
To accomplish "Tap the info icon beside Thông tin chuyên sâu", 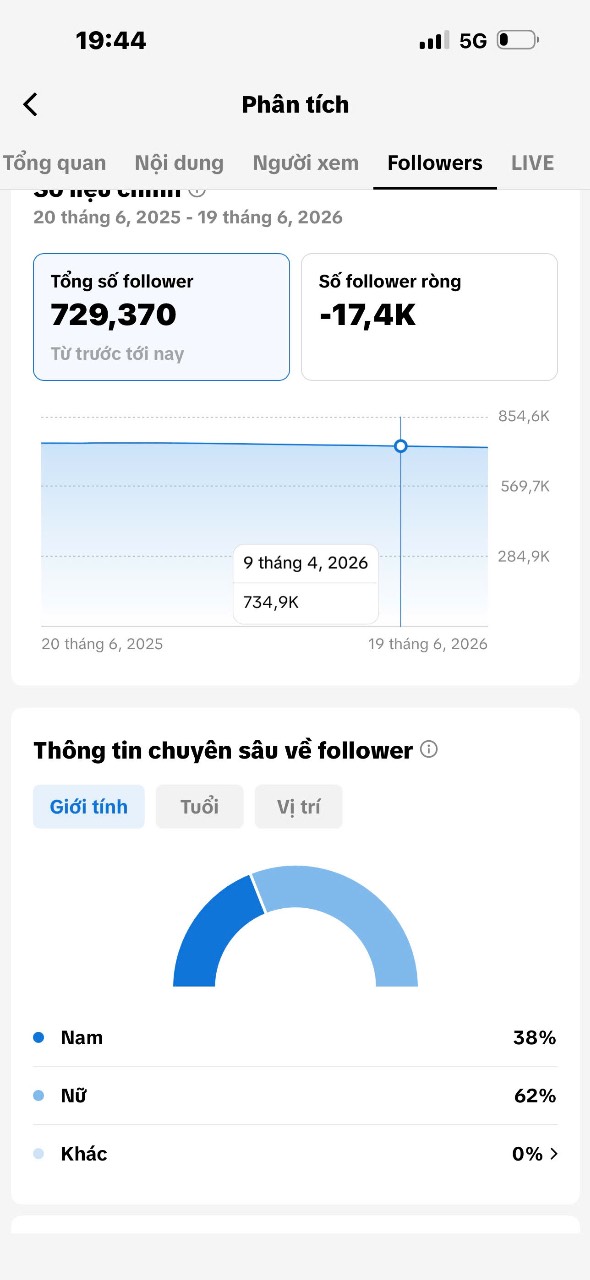I will coord(429,749).
